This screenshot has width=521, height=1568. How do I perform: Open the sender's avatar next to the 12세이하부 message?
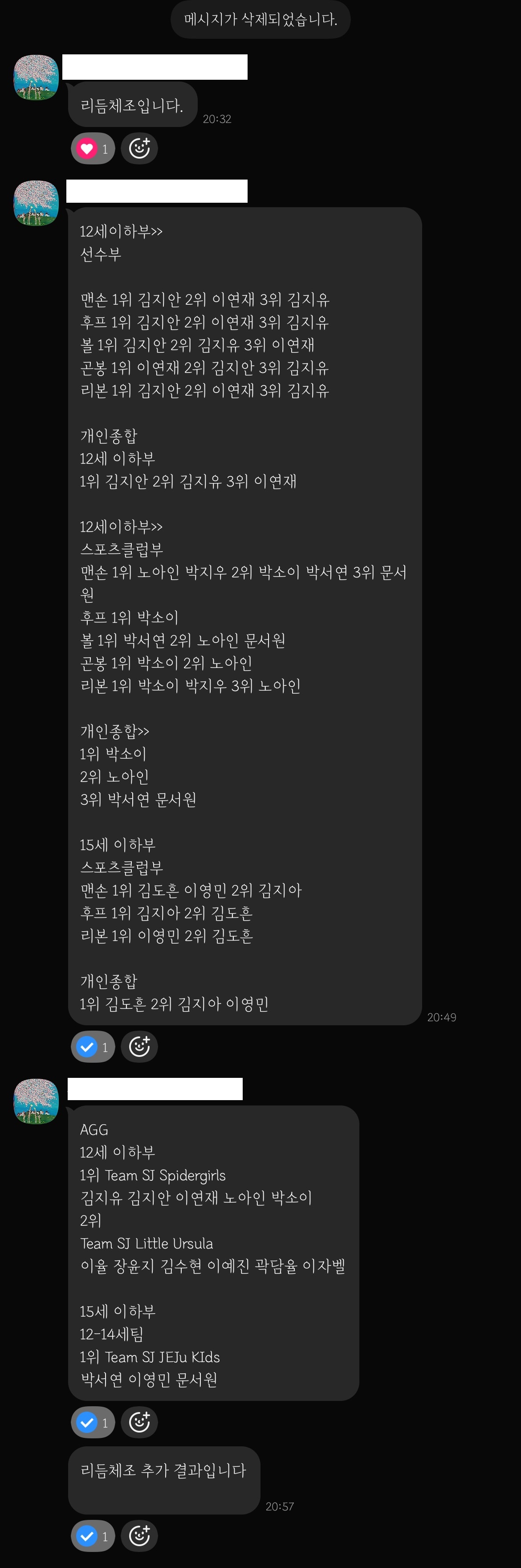click(x=37, y=203)
